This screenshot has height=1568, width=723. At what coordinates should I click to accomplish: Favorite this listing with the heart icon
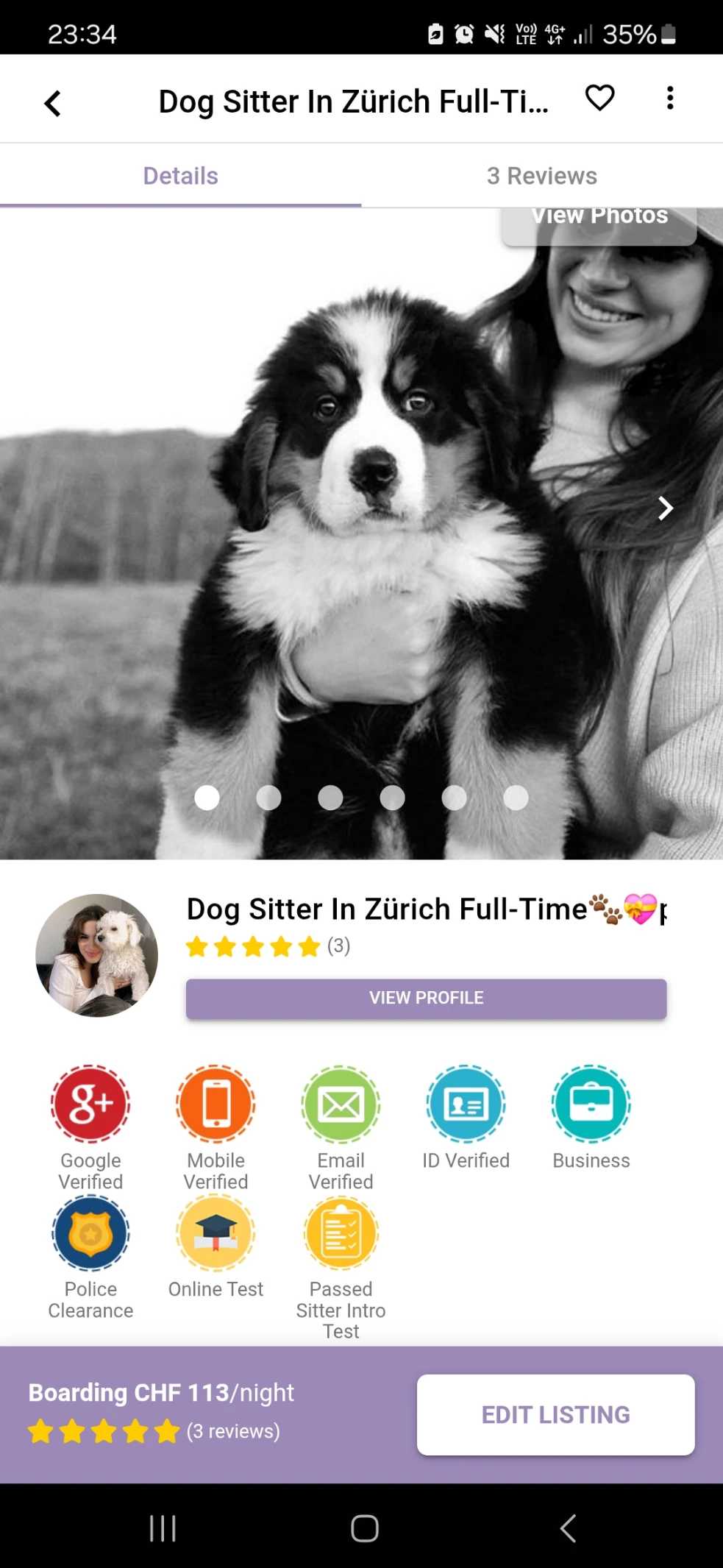(x=599, y=98)
